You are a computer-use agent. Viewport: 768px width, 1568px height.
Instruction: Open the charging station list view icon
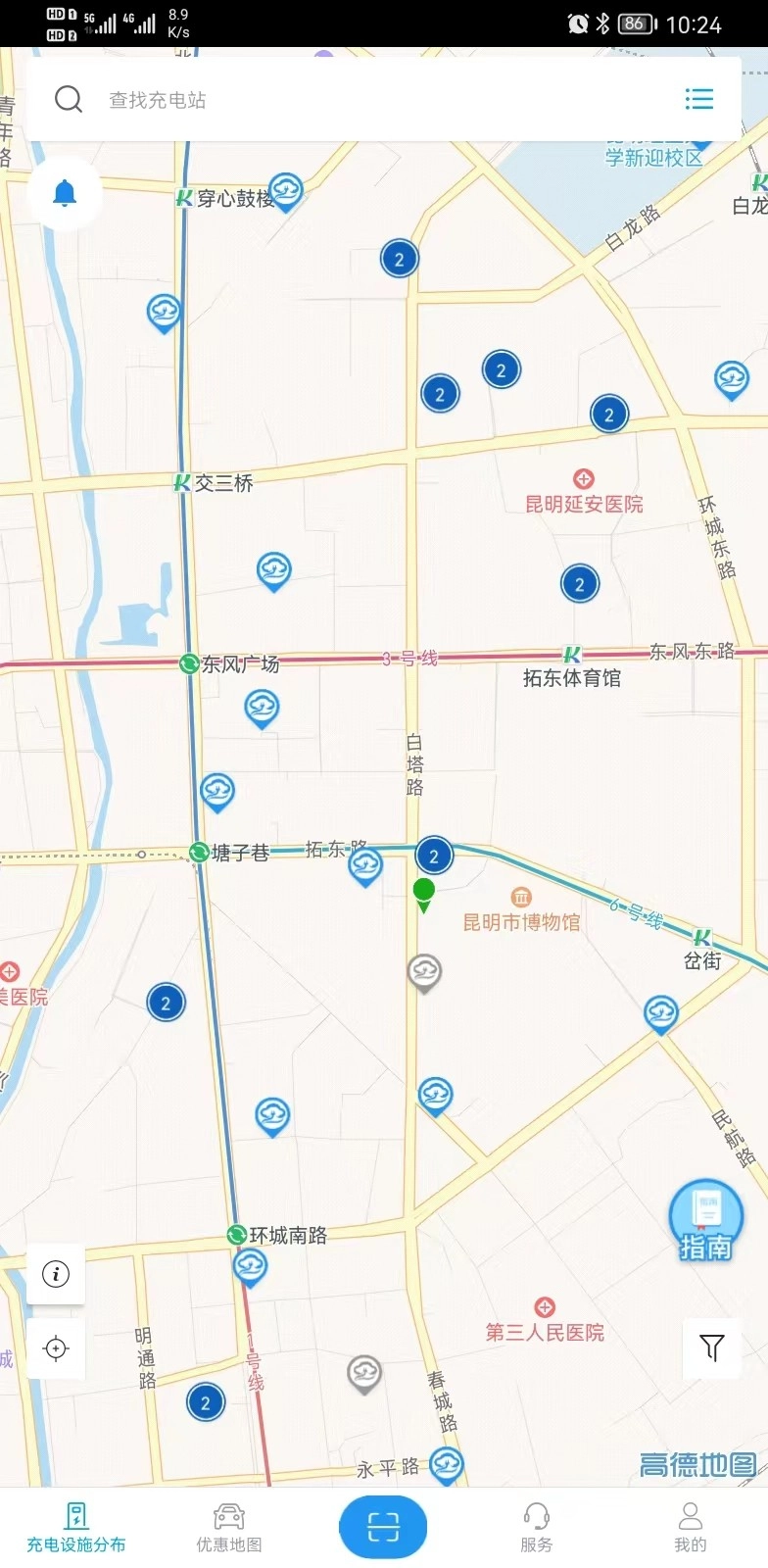(697, 98)
